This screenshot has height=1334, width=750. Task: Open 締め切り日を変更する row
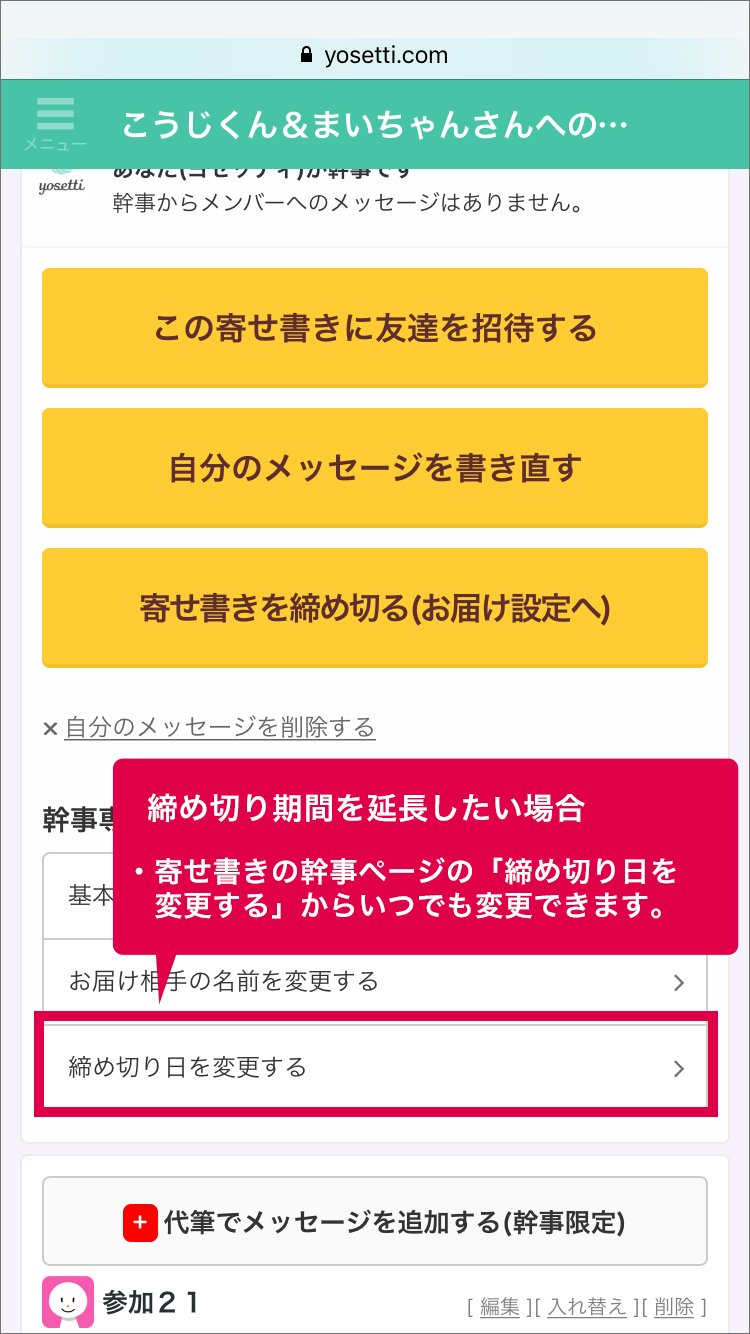point(375,1067)
